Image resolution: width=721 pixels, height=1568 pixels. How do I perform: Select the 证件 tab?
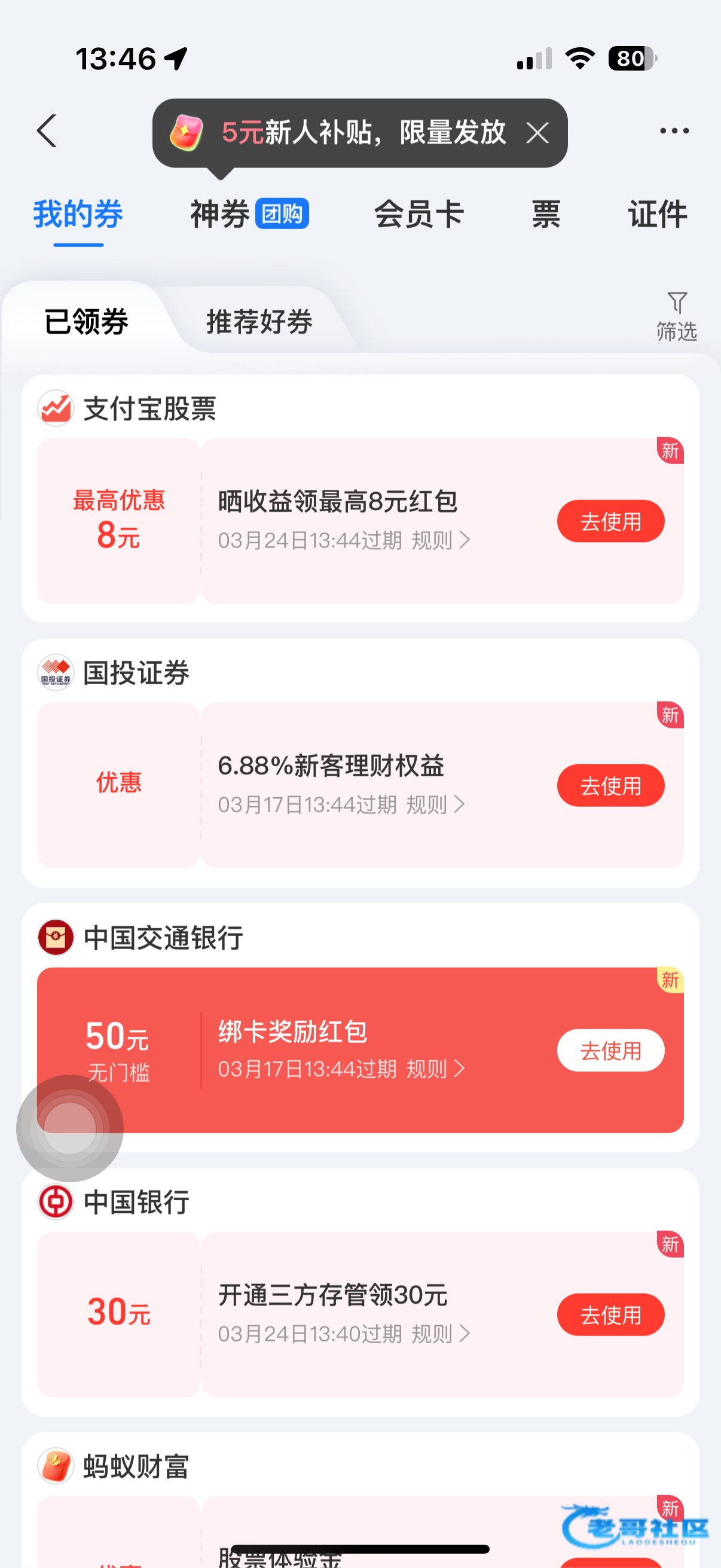(657, 214)
